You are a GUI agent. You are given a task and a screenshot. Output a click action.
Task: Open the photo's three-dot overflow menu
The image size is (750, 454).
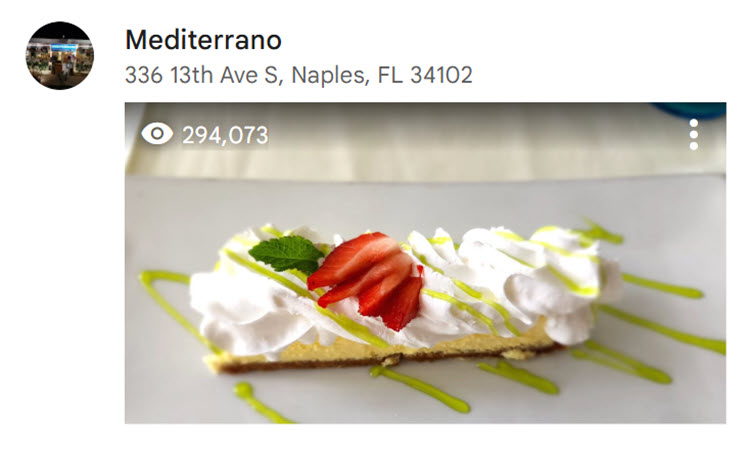(x=694, y=134)
